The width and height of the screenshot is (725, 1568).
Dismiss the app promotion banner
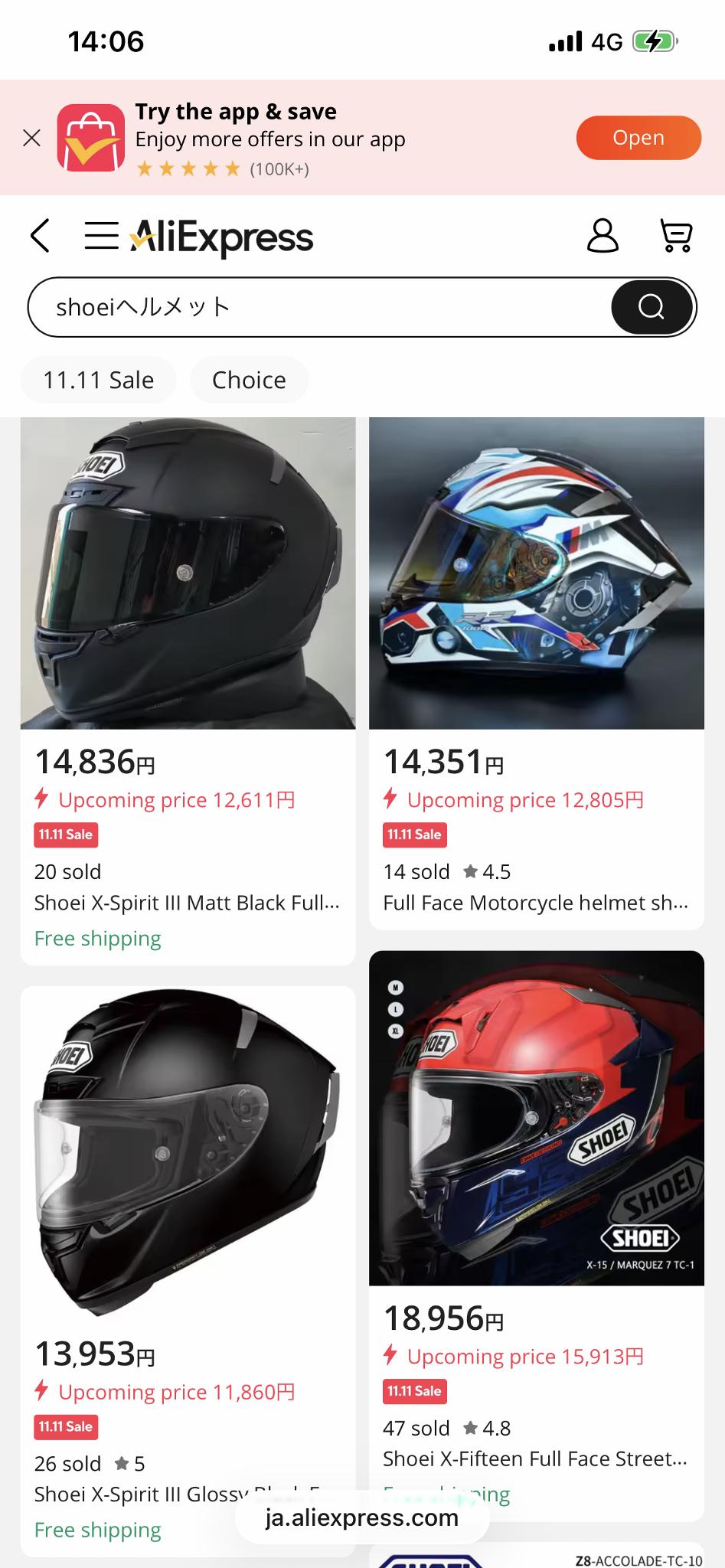click(x=31, y=138)
